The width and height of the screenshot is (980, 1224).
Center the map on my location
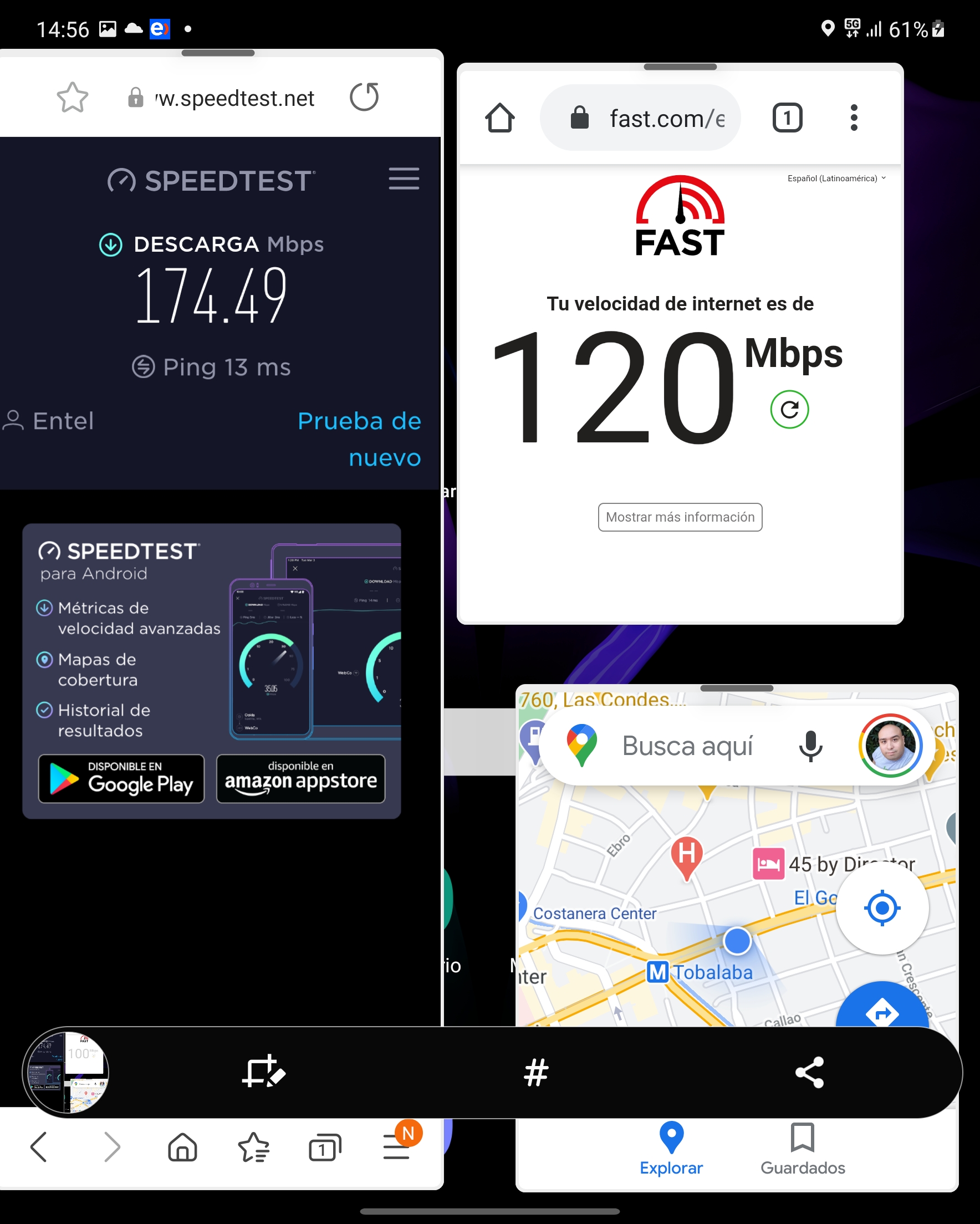coord(882,908)
